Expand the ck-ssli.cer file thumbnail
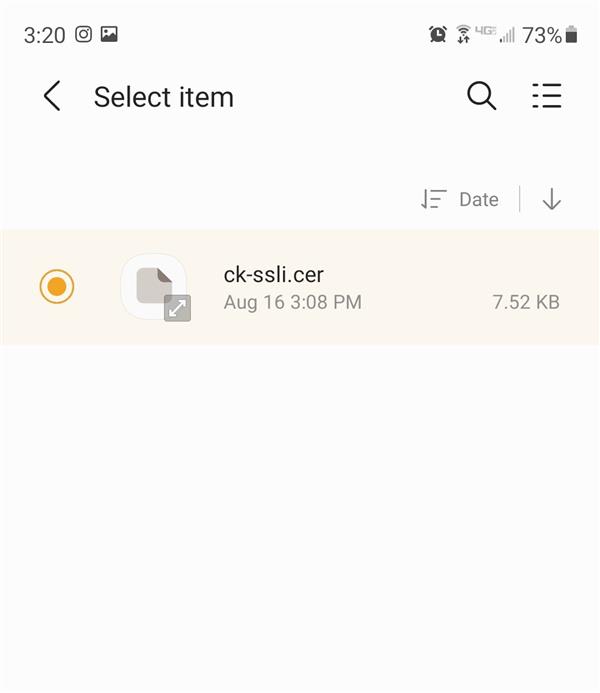The height and width of the screenshot is (693, 600). coord(177,308)
